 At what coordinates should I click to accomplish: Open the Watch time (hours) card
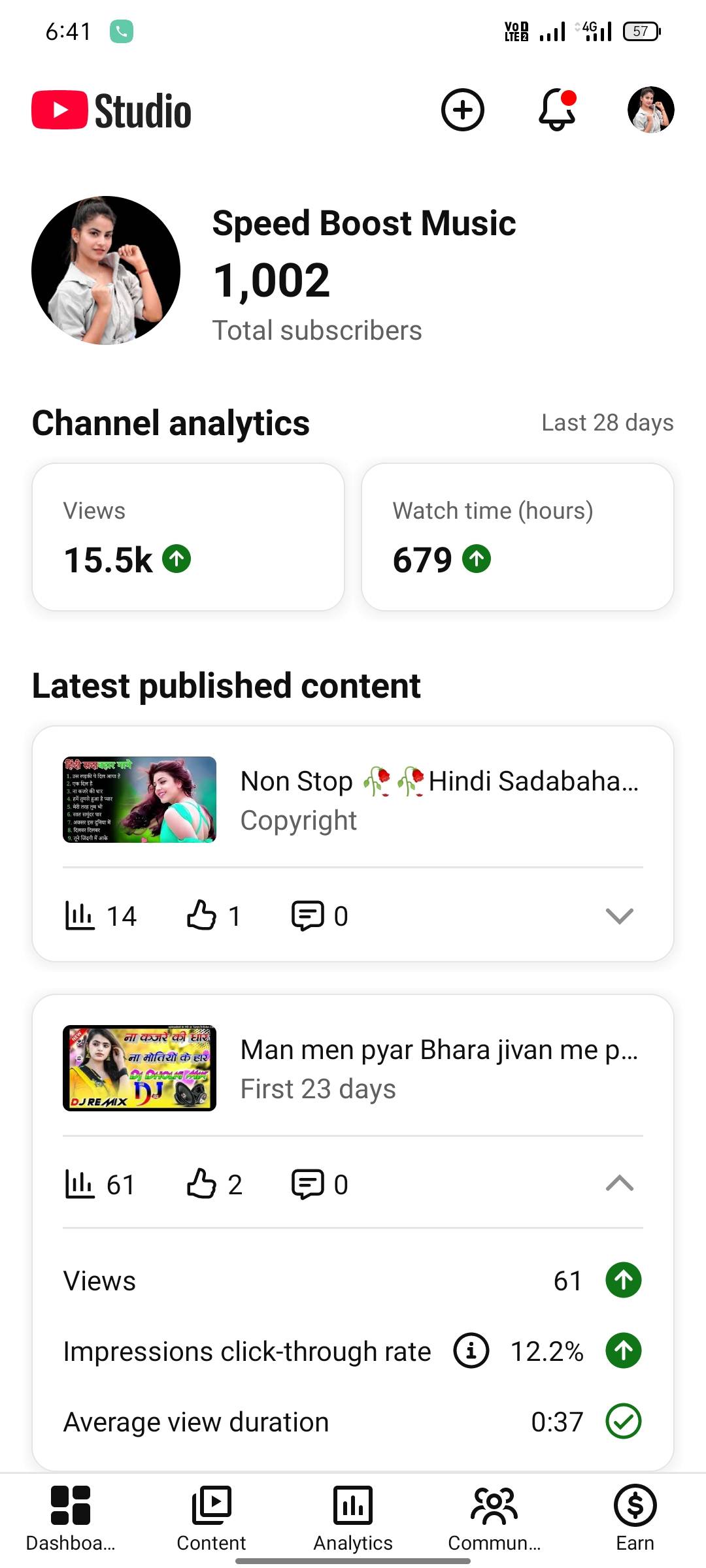click(517, 537)
